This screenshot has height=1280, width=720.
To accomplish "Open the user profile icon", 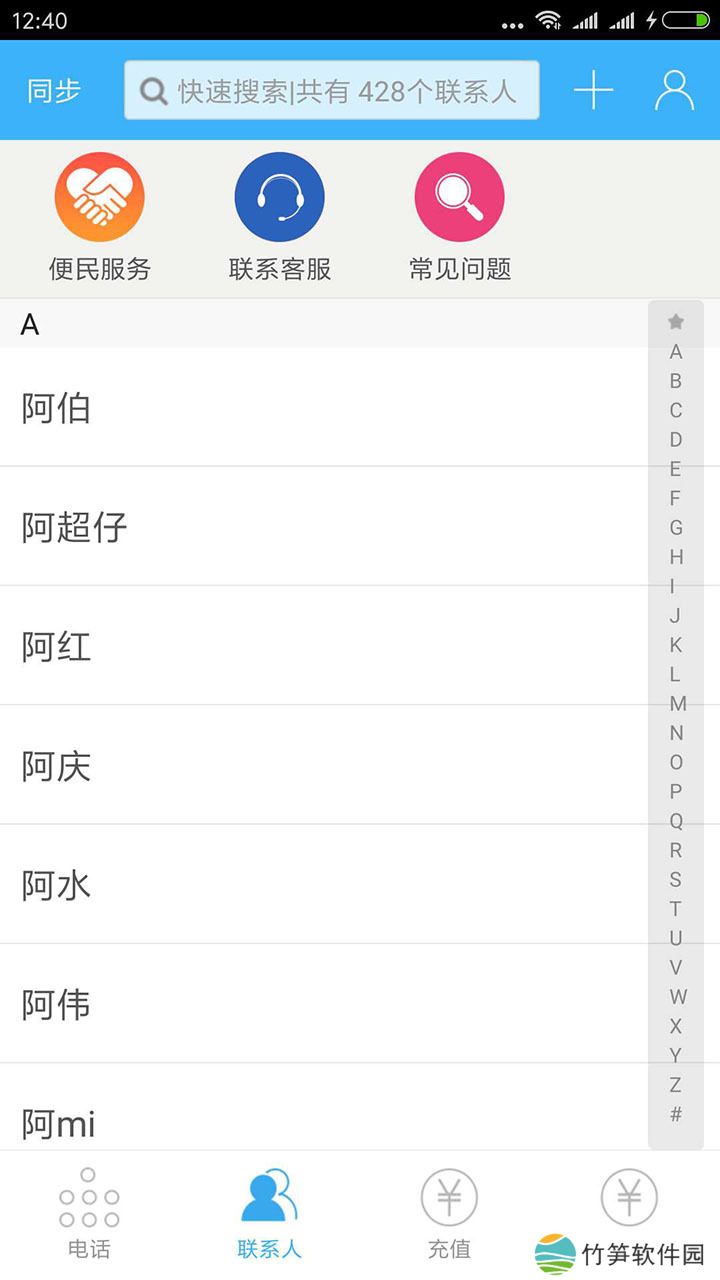I will [x=675, y=91].
